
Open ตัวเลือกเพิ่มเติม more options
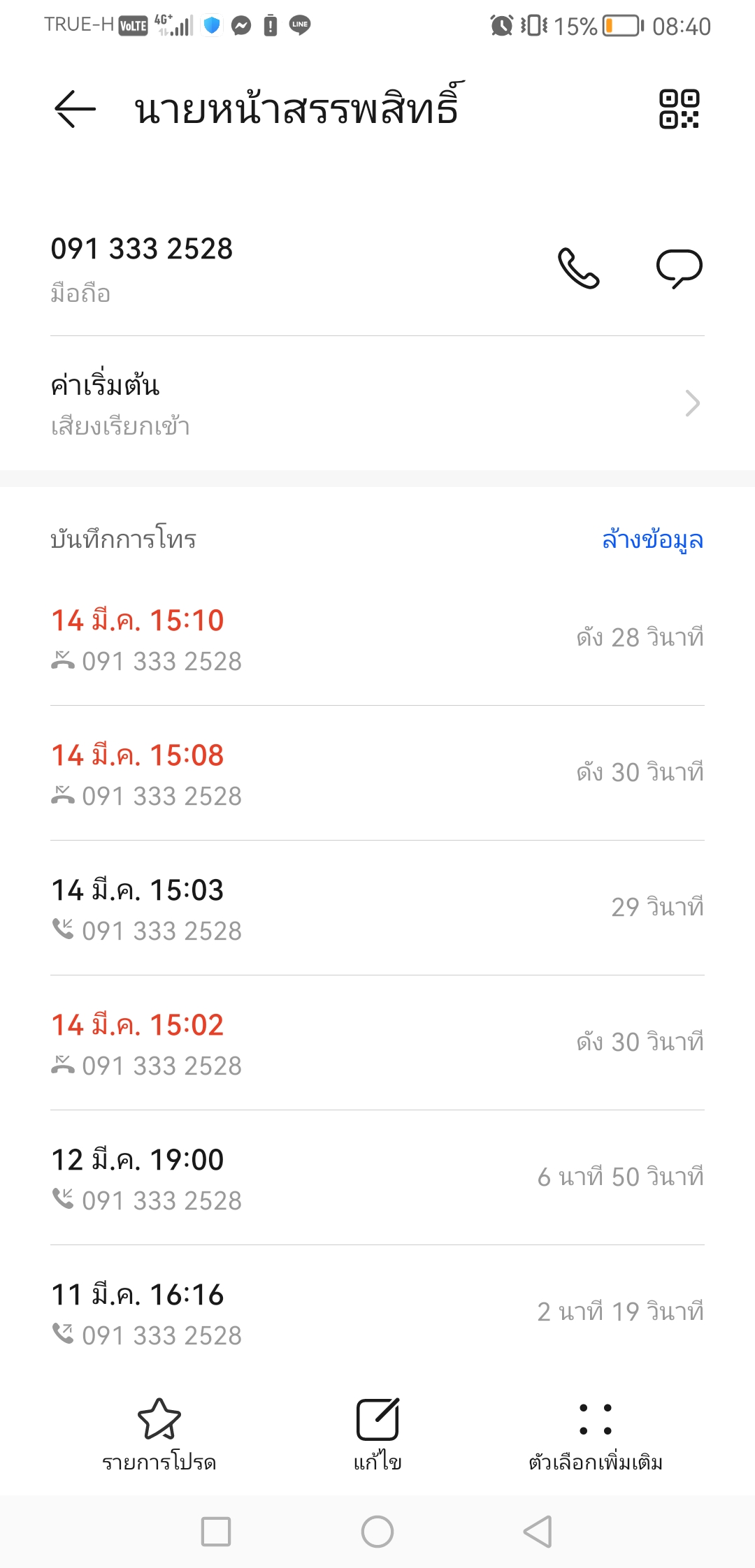point(596,1434)
